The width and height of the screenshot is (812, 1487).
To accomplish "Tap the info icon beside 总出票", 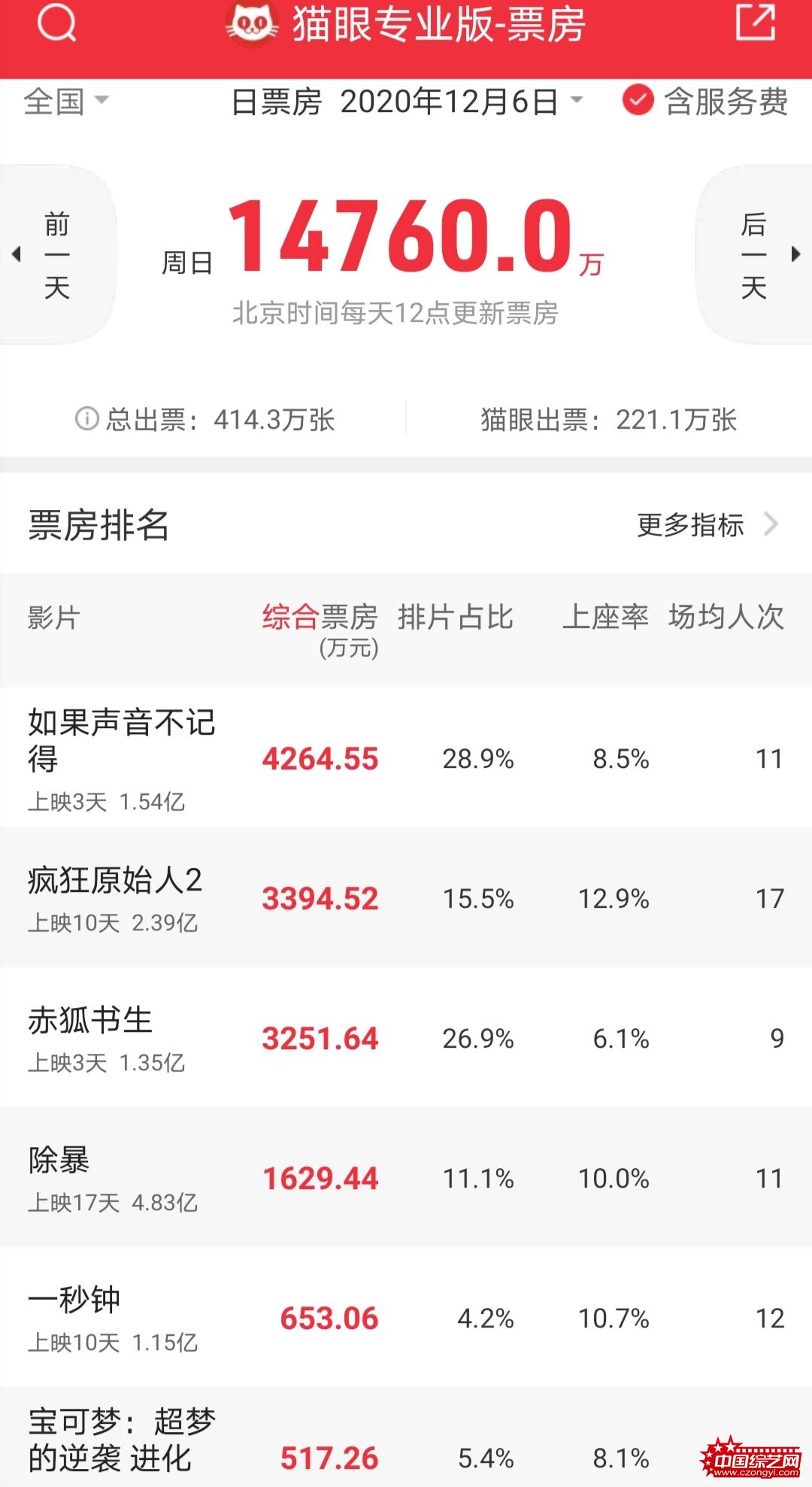I will tap(87, 419).
